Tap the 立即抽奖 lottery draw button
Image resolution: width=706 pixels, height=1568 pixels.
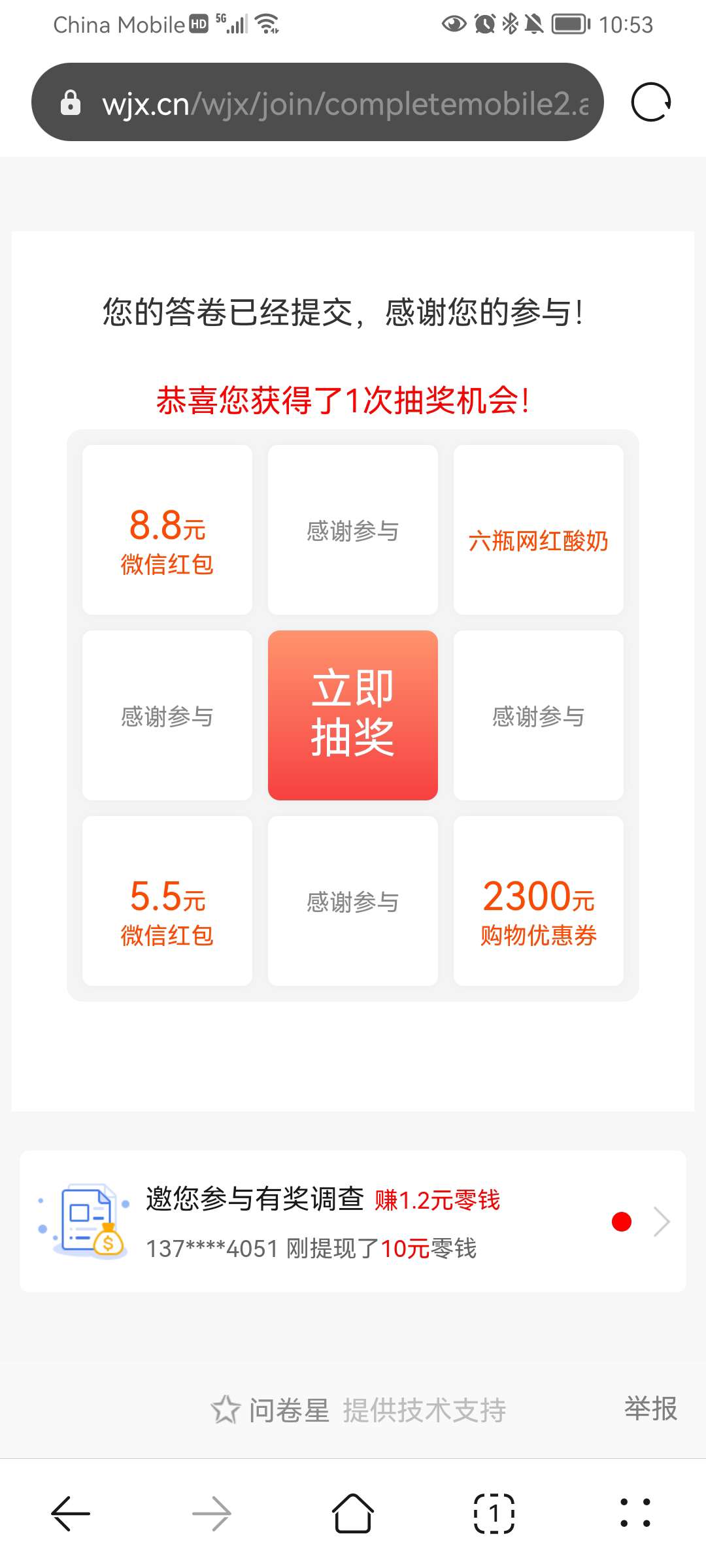tap(353, 715)
